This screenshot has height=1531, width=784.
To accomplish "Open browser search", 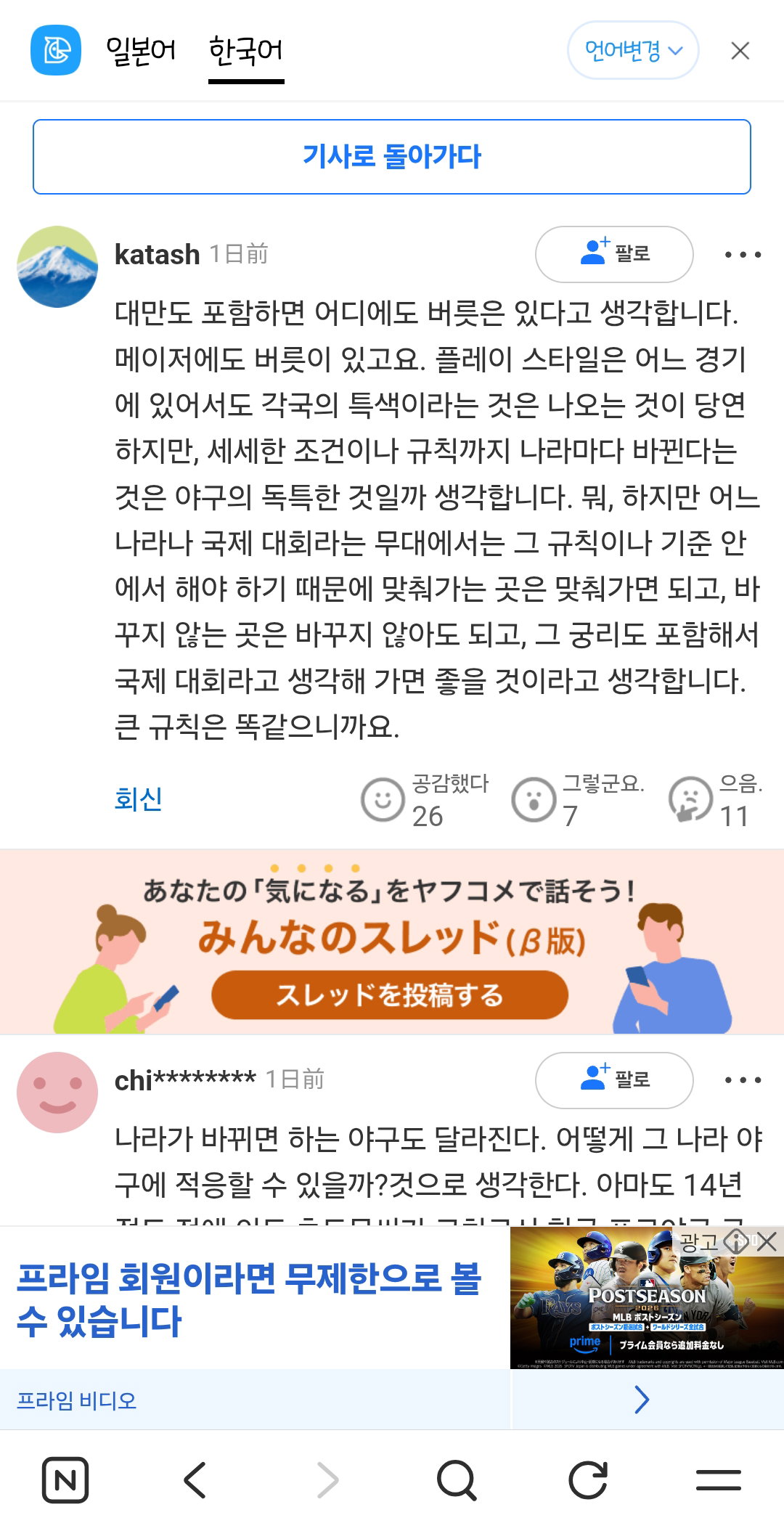I will (x=457, y=1479).
